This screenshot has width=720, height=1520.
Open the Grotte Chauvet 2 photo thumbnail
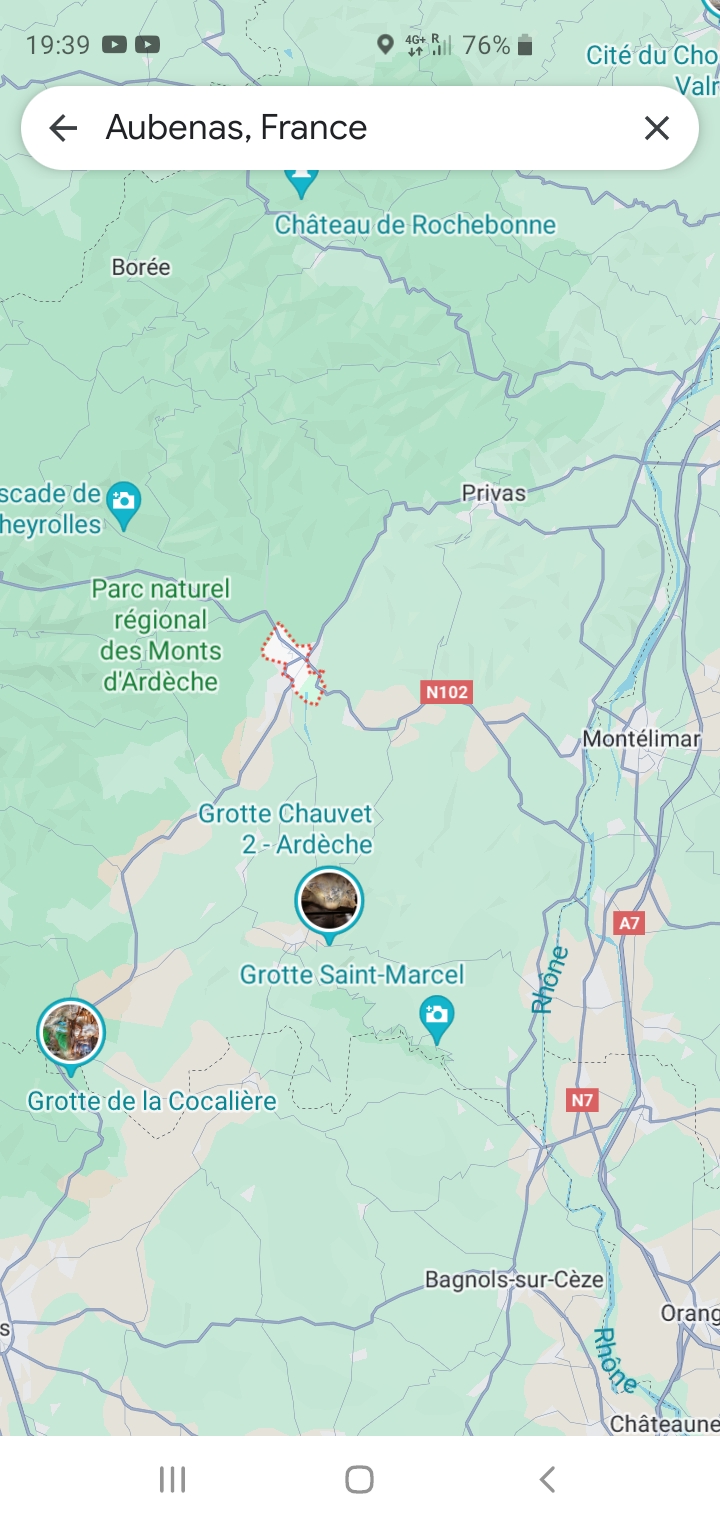pyautogui.click(x=329, y=900)
